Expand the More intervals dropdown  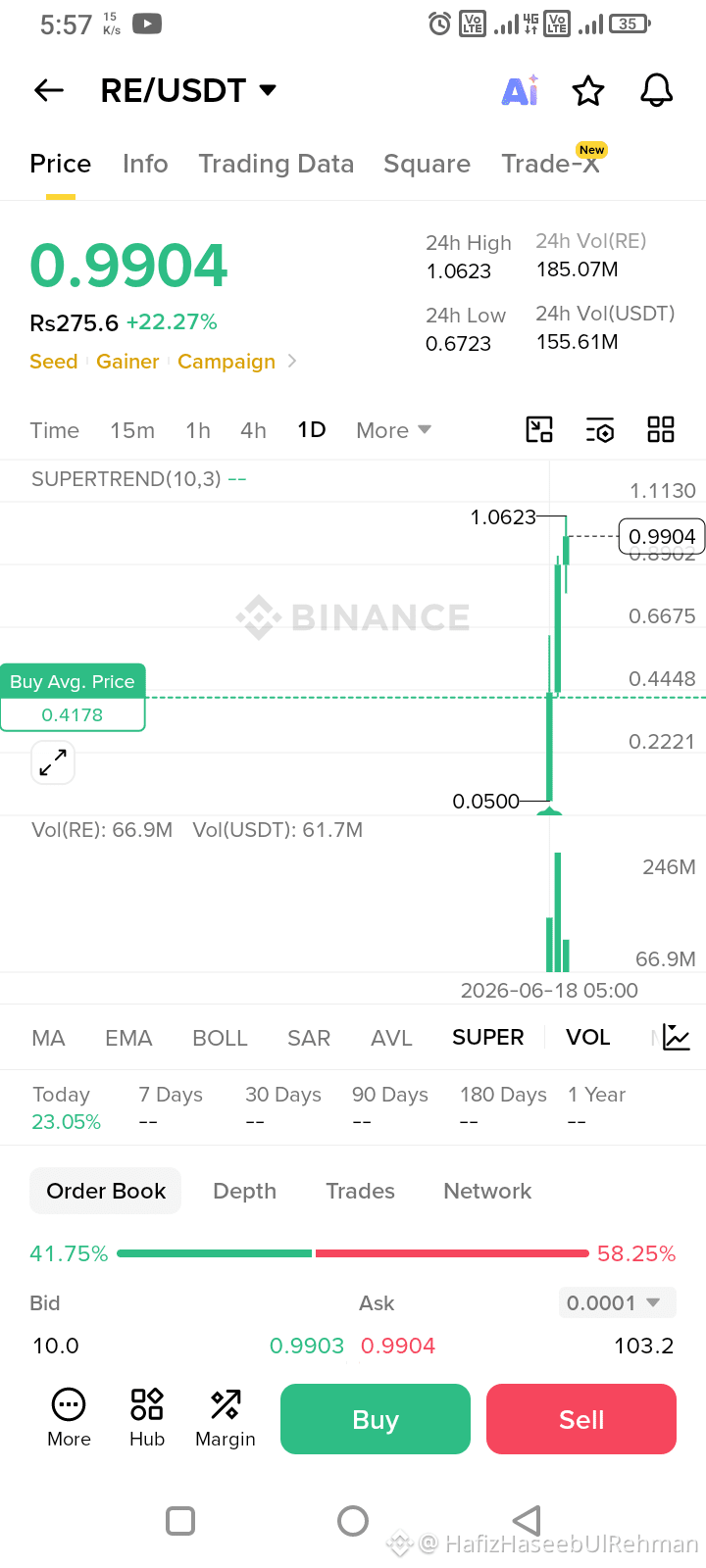393,430
